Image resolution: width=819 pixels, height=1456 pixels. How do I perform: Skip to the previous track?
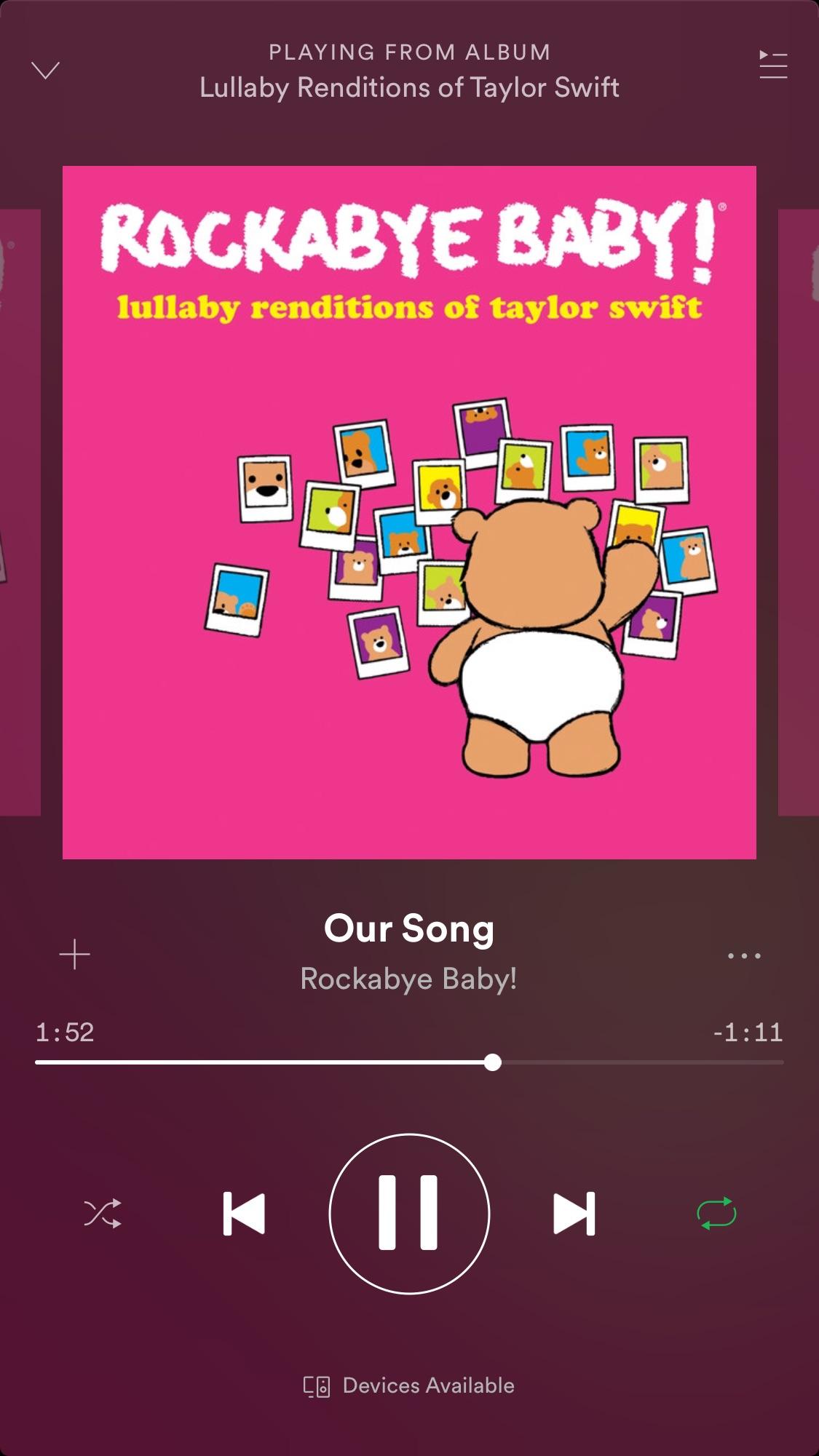[x=244, y=1214]
